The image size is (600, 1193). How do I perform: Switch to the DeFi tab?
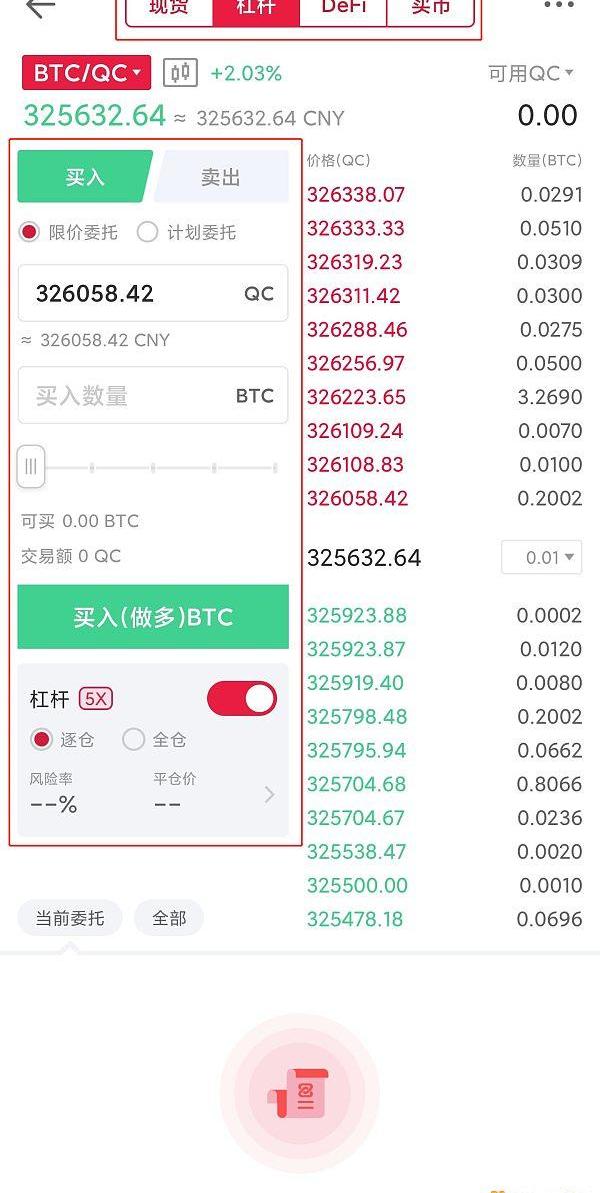343,9
